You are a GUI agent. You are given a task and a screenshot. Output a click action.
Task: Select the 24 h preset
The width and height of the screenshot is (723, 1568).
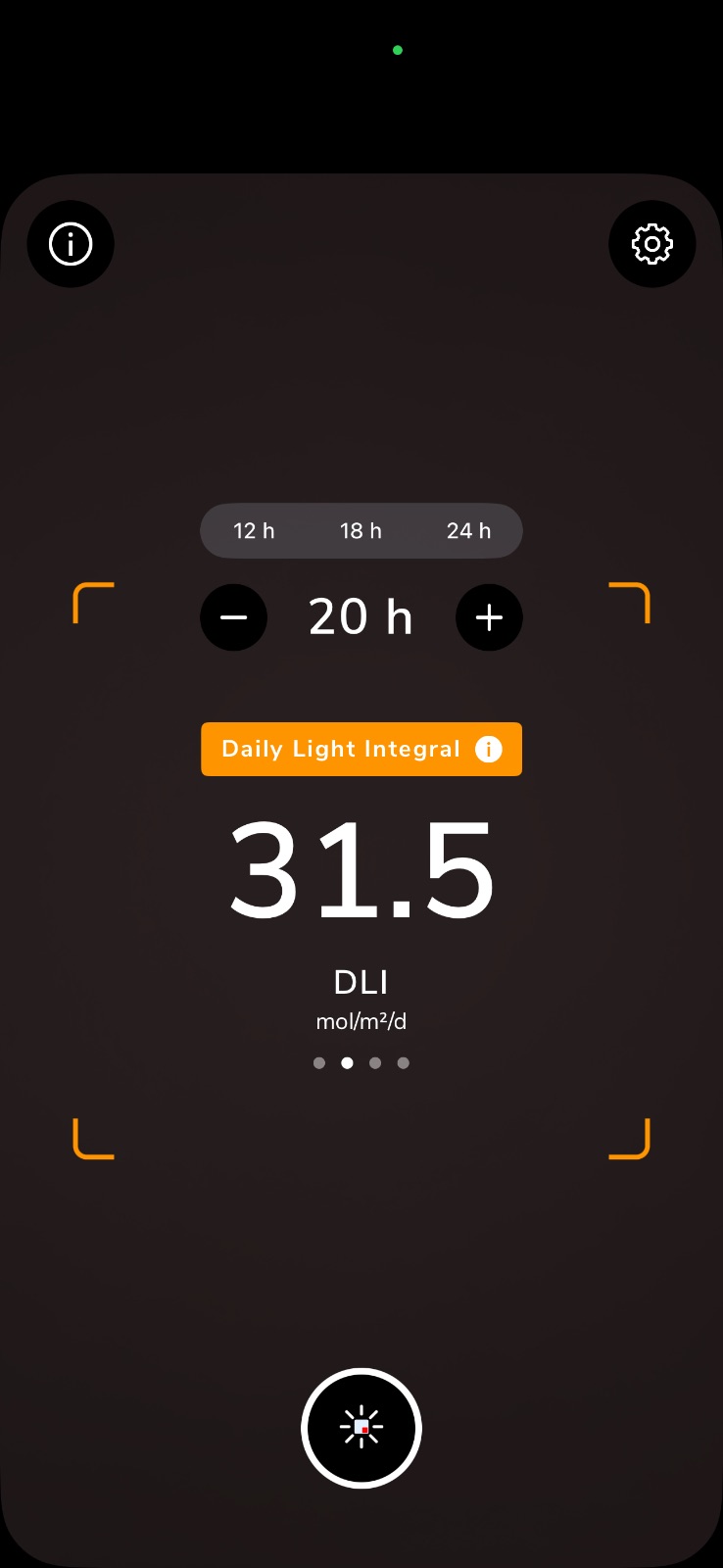pos(468,531)
